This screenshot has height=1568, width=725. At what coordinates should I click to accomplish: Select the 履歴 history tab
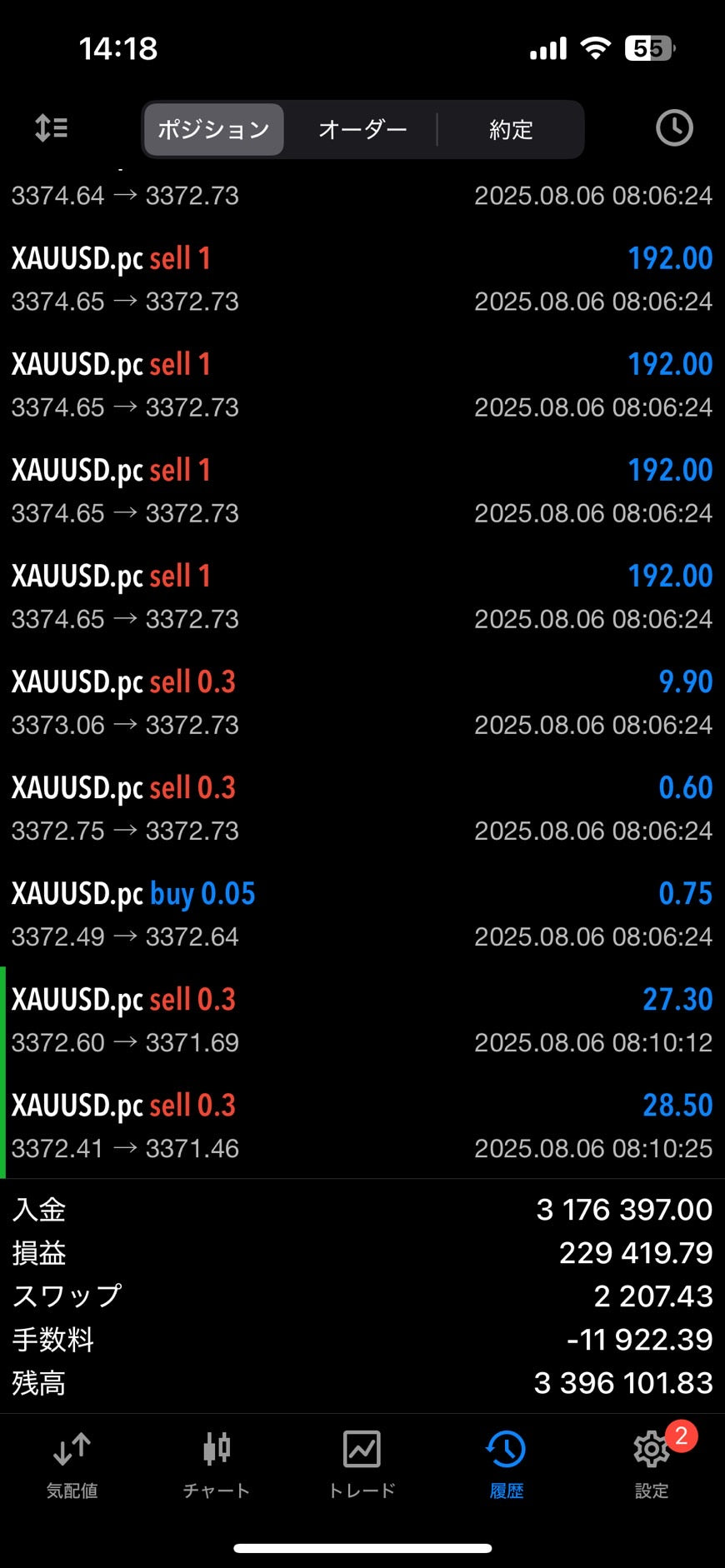tap(507, 1466)
